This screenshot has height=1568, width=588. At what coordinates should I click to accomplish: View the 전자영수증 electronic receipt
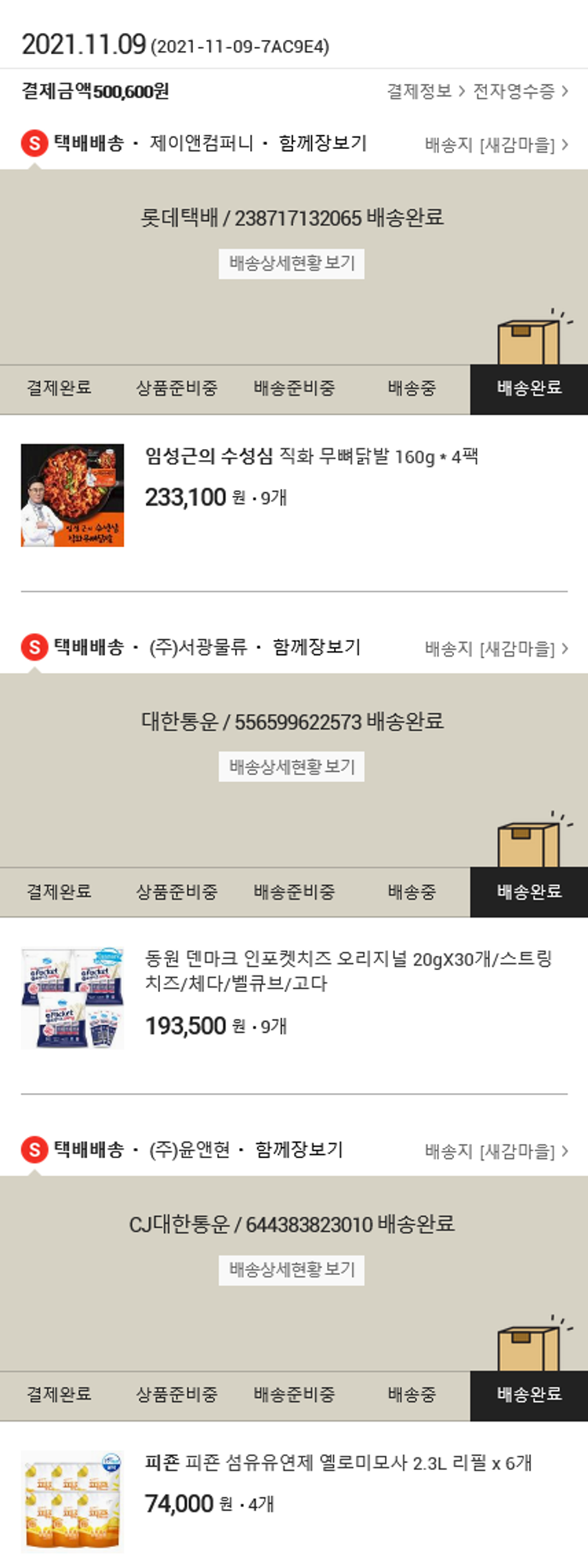coord(520,92)
